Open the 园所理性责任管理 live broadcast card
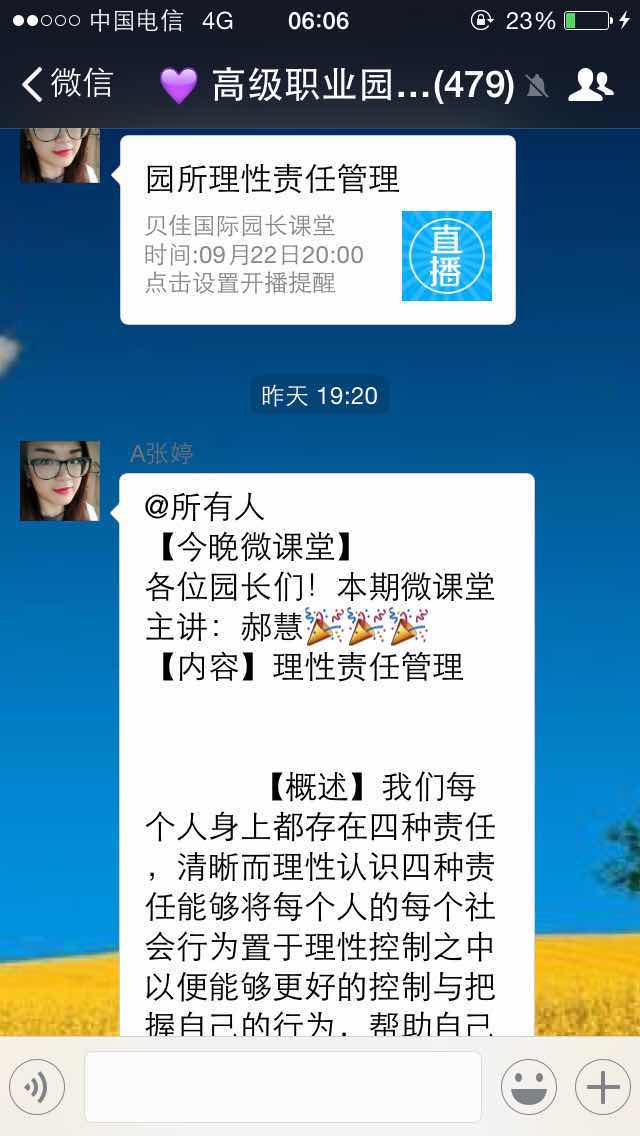 [x=317, y=231]
